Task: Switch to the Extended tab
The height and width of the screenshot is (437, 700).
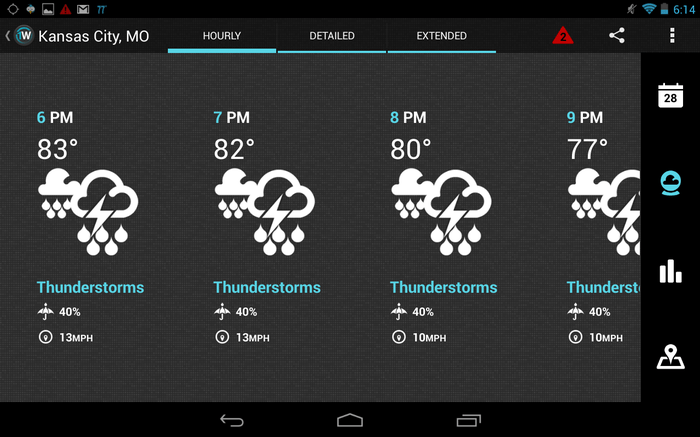Action: click(441, 36)
